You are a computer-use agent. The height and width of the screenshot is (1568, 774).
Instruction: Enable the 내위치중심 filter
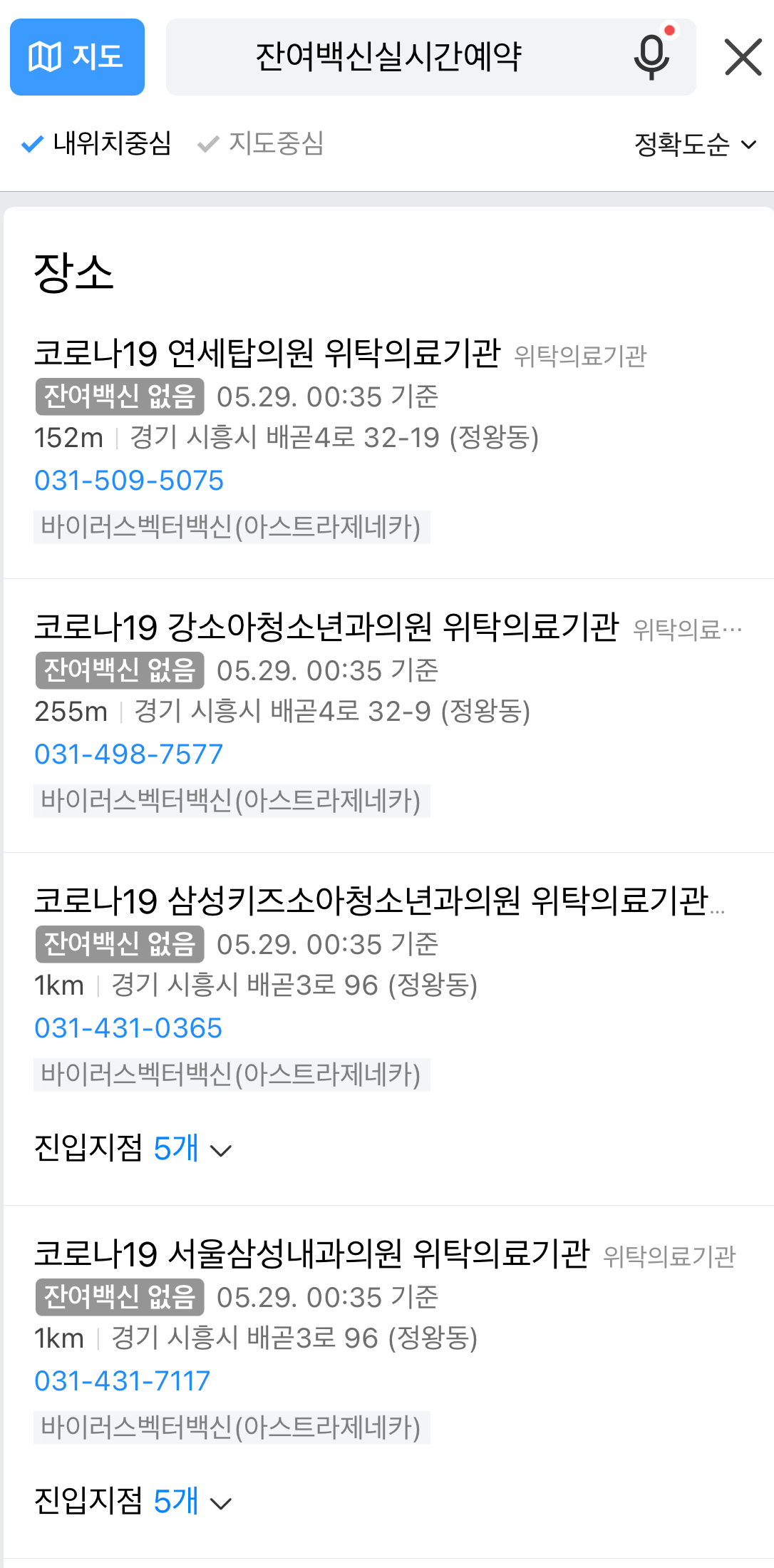(112, 144)
